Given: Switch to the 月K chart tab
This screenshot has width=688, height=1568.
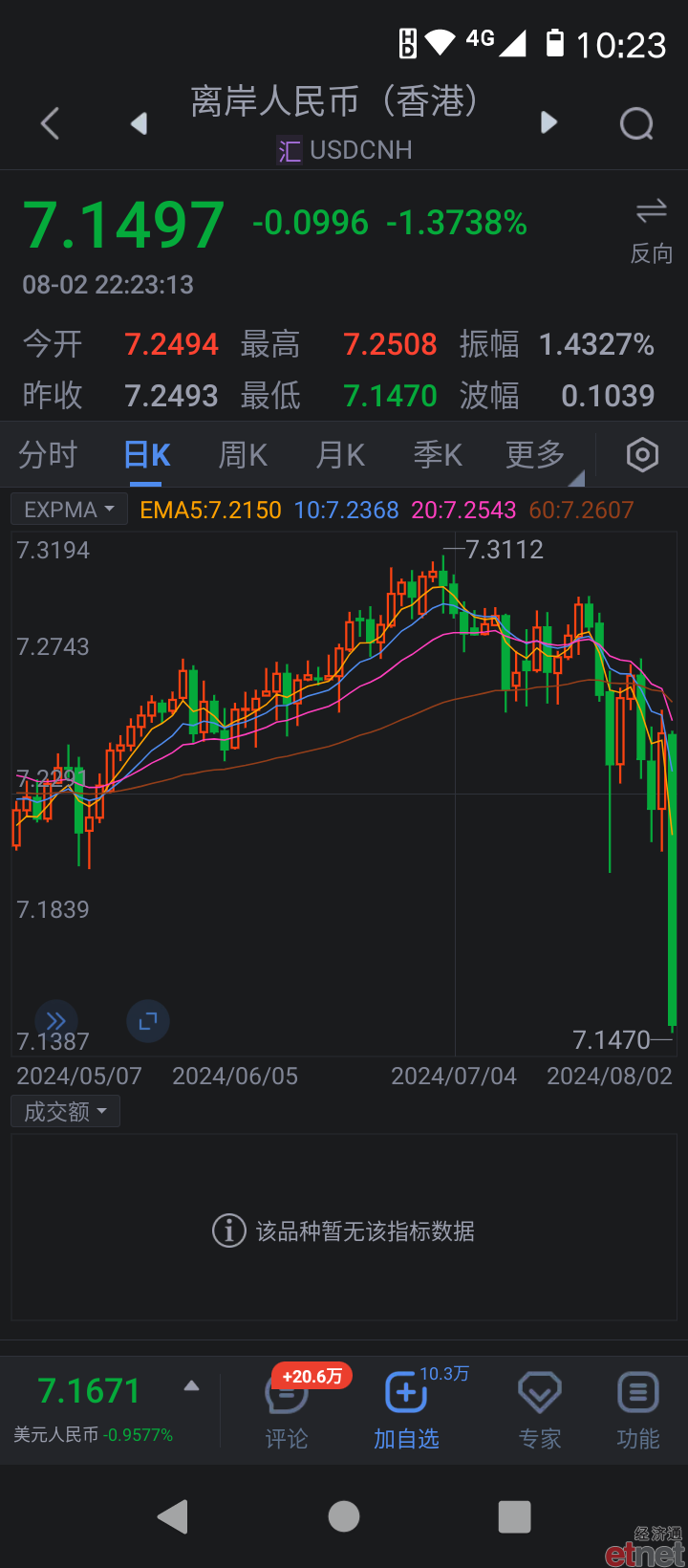Looking at the screenshot, I should tap(340, 455).
